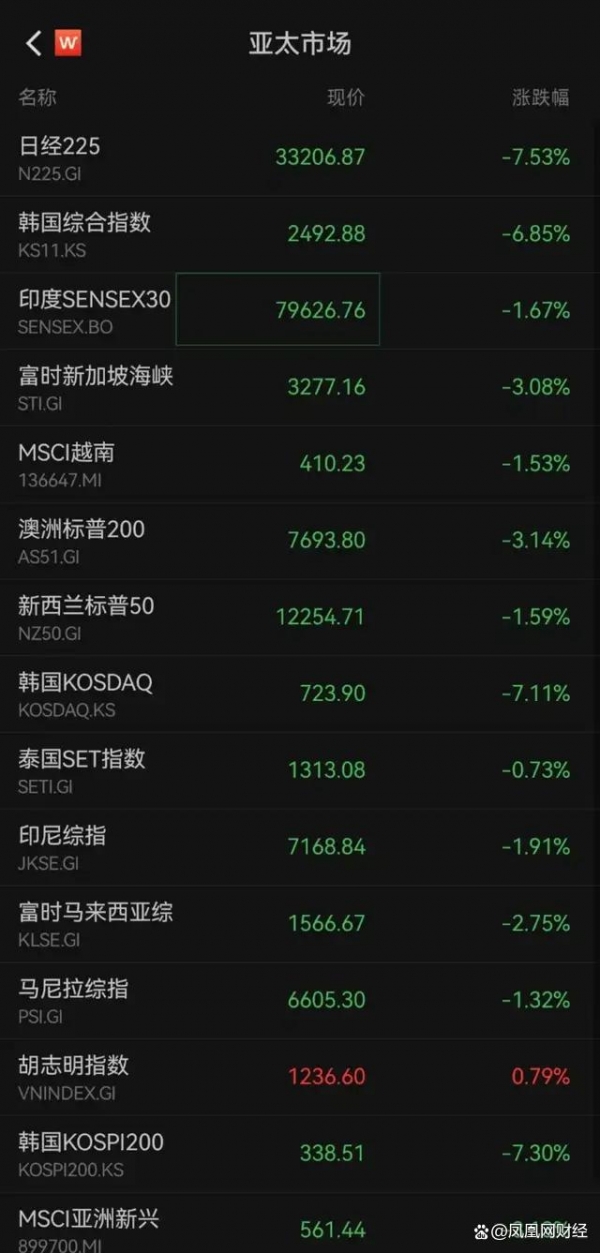Open the 印尼综指 row
Screen dimensions: 600x1253
point(300,847)
